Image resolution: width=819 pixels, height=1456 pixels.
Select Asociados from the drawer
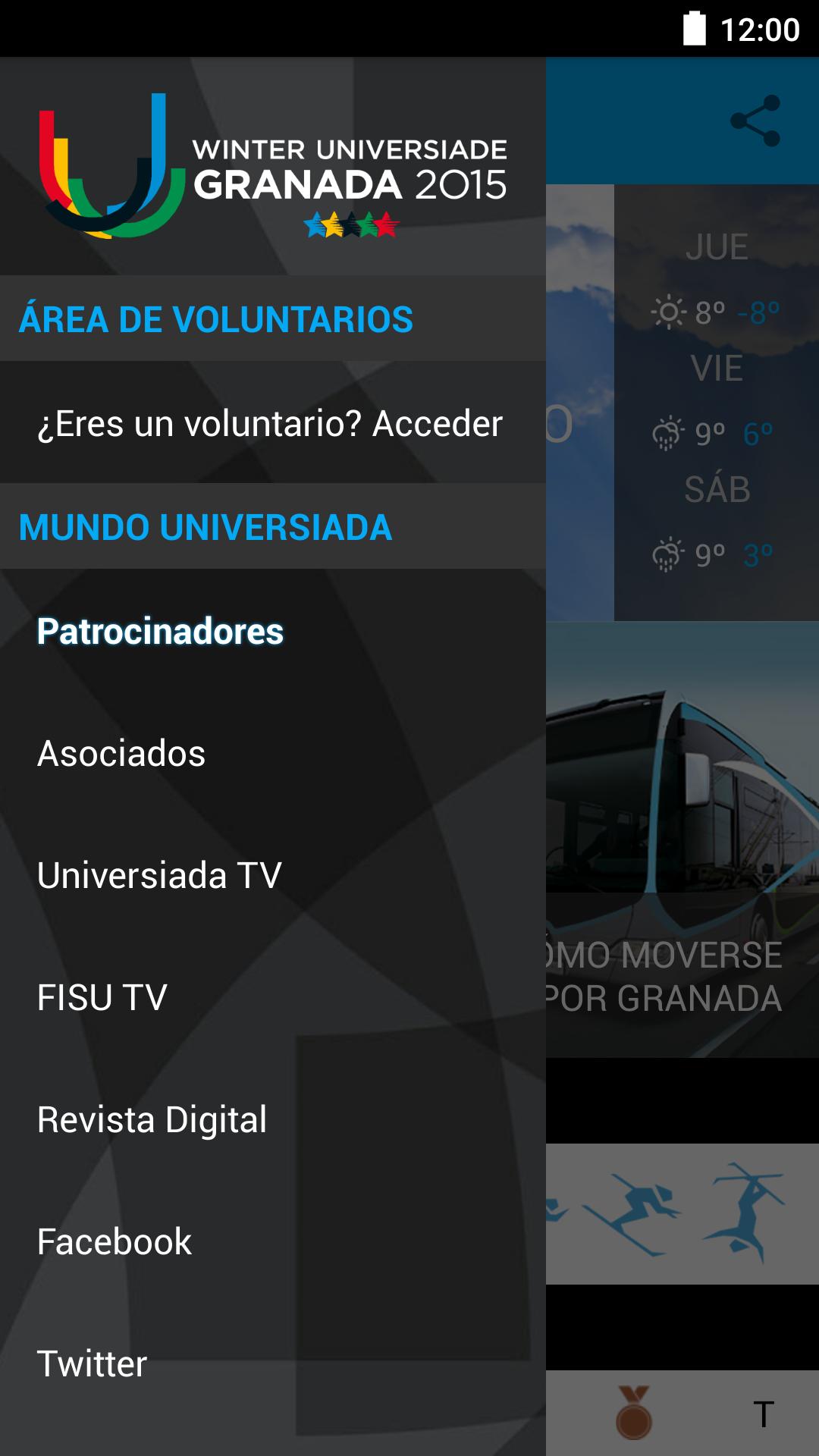pyautogui.click(x=121, y=754)
